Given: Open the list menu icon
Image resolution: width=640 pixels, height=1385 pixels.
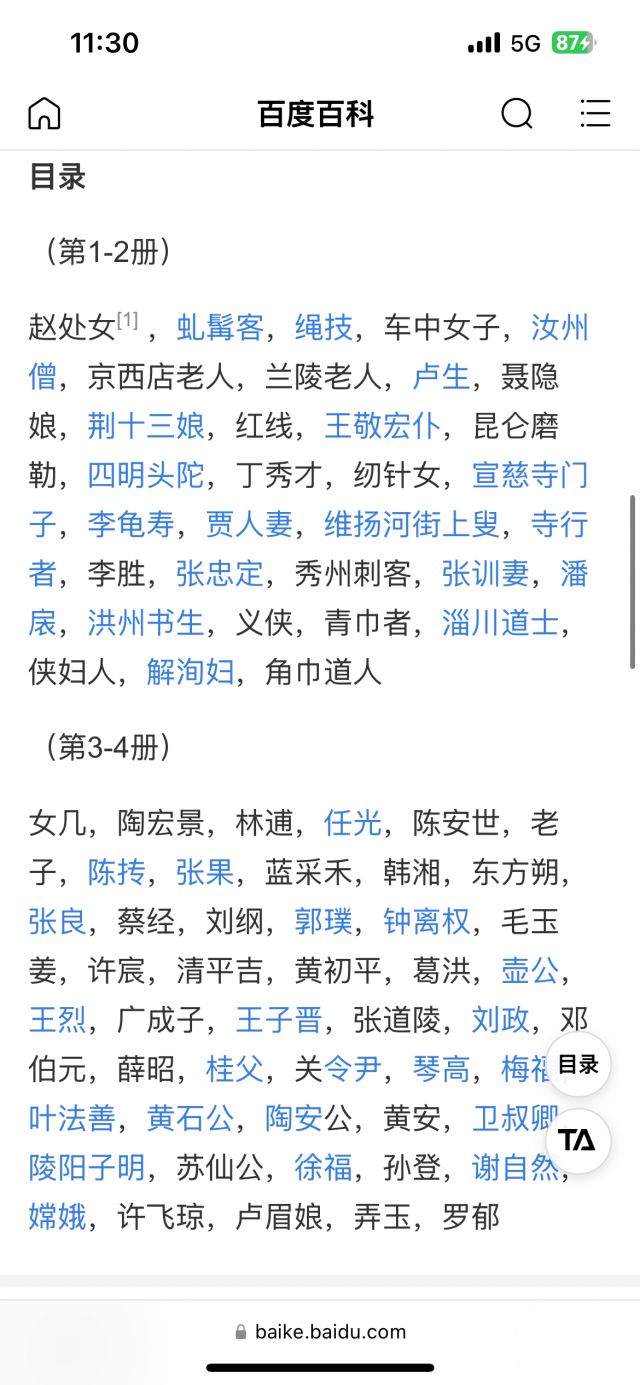Looking at the screenshot, I should (x=595, y=114).
